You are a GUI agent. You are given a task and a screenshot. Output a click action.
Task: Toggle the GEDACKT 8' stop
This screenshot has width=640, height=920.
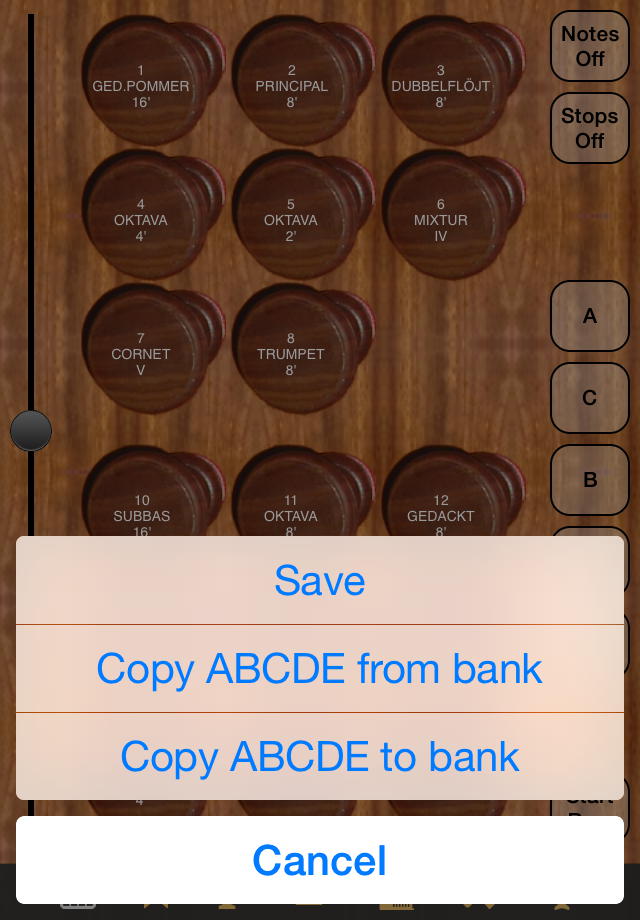pyautogui.click(x=441, y=505)
